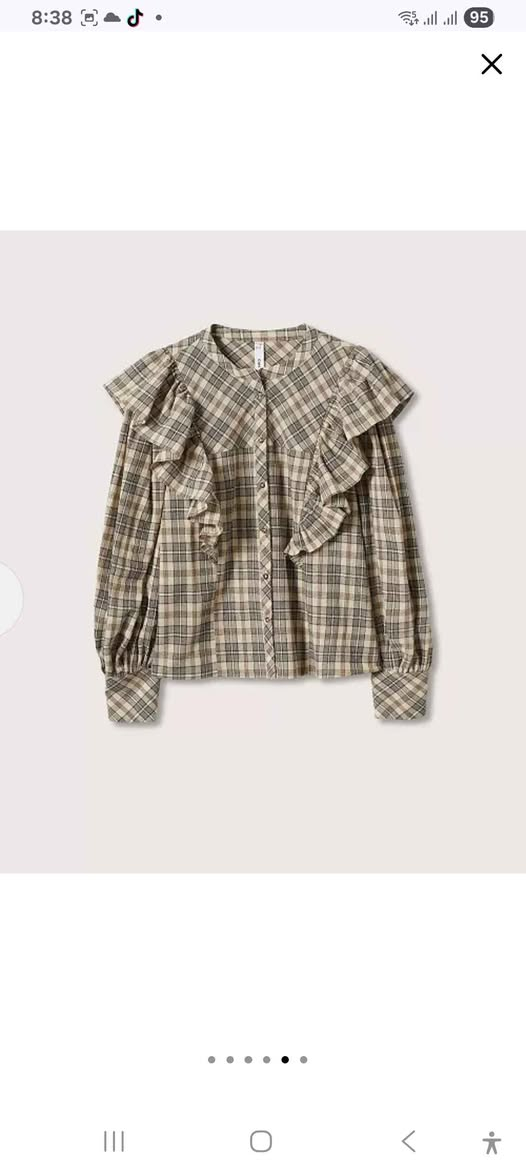
Task: Go to the home screen
Action: pyautogui.click(x=260, y=1141)
